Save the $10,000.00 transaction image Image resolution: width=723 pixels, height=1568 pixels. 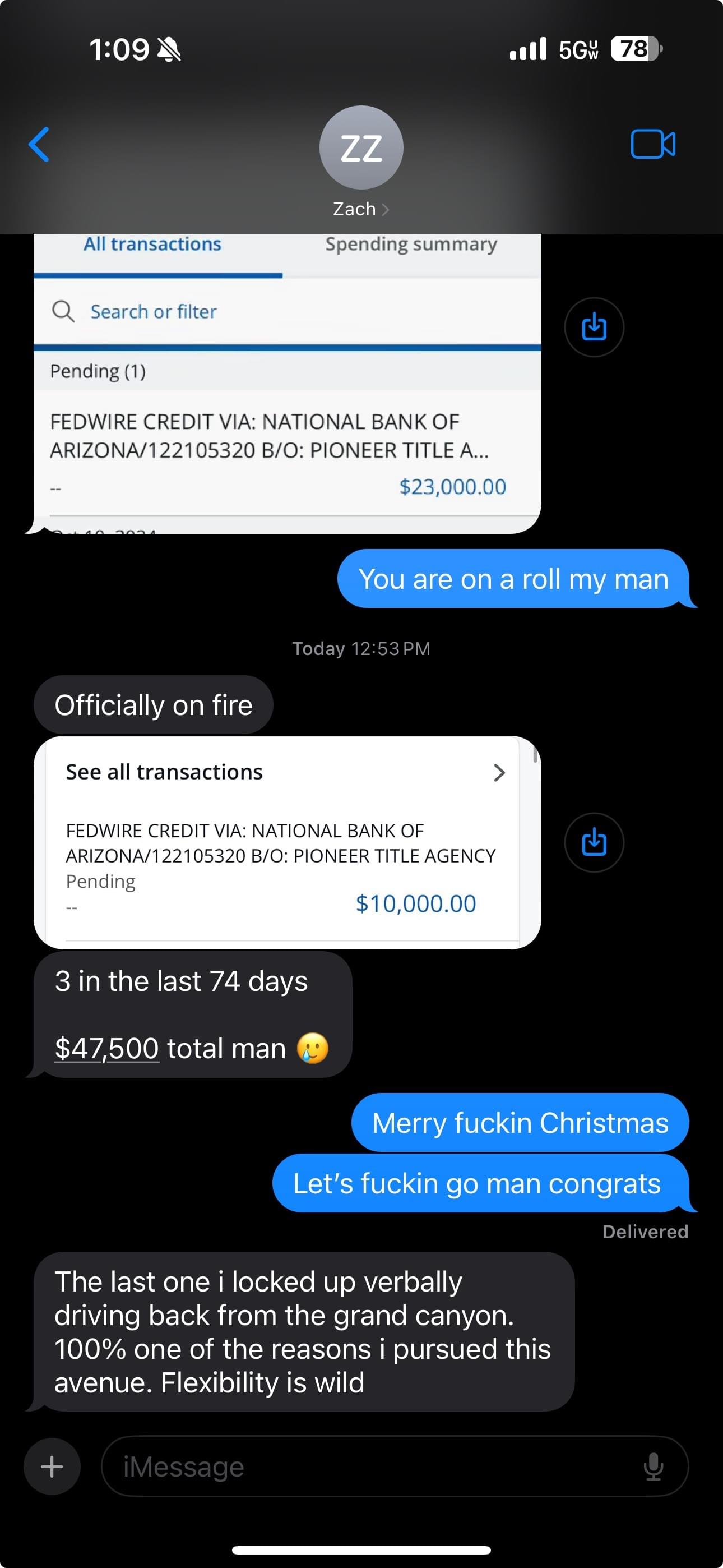594,842
